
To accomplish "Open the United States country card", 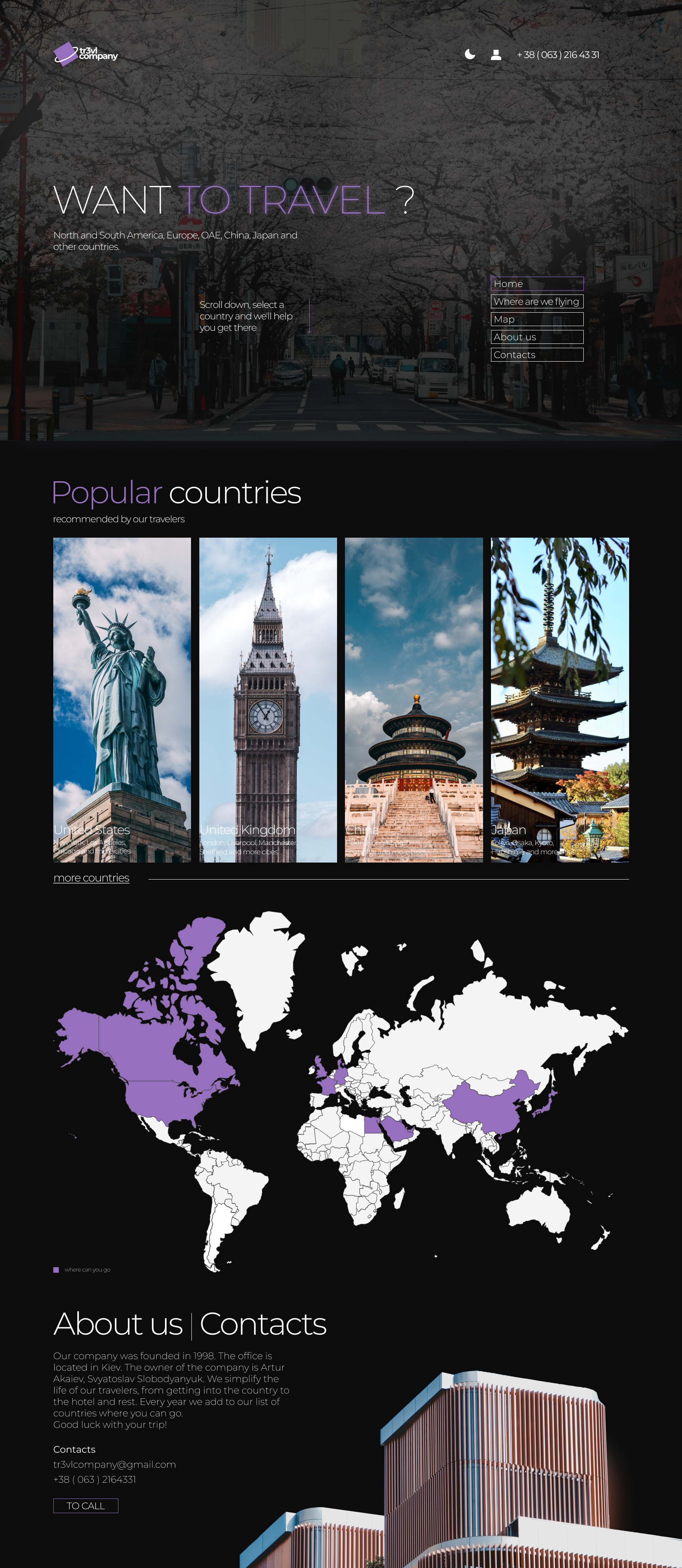I will coord(122,700).
